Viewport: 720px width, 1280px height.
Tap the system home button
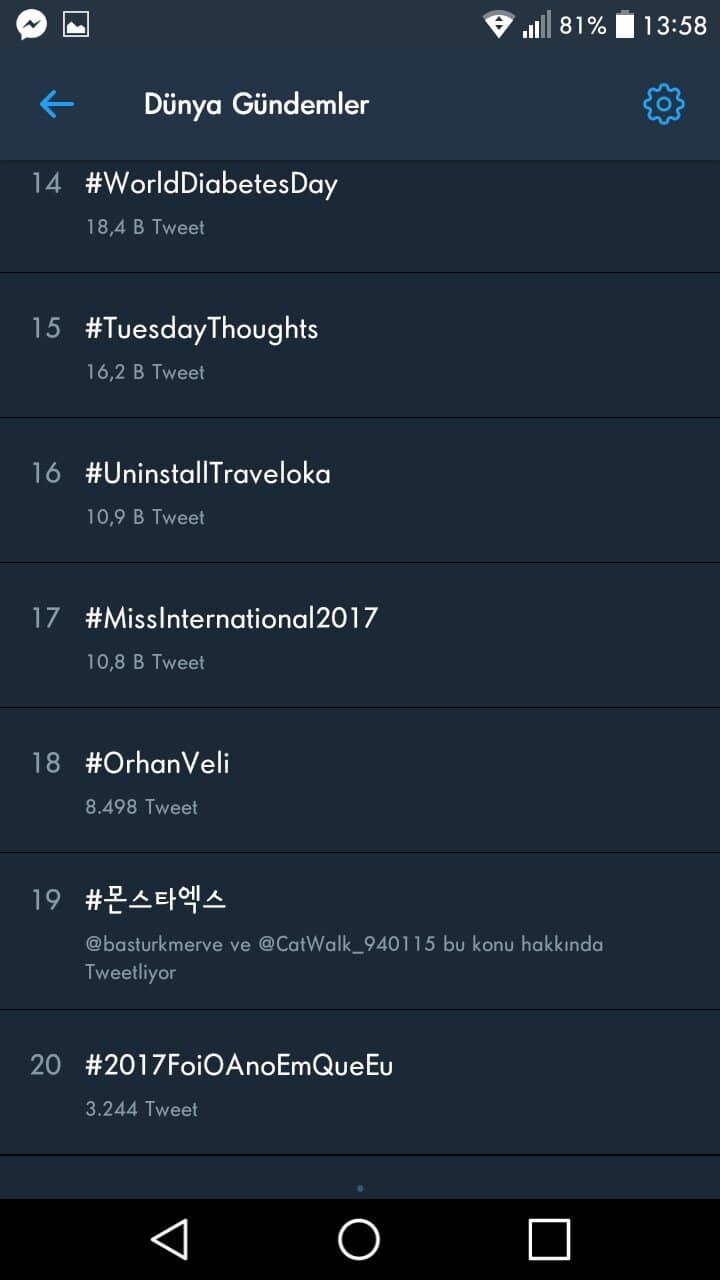[x=359, y=1240]
